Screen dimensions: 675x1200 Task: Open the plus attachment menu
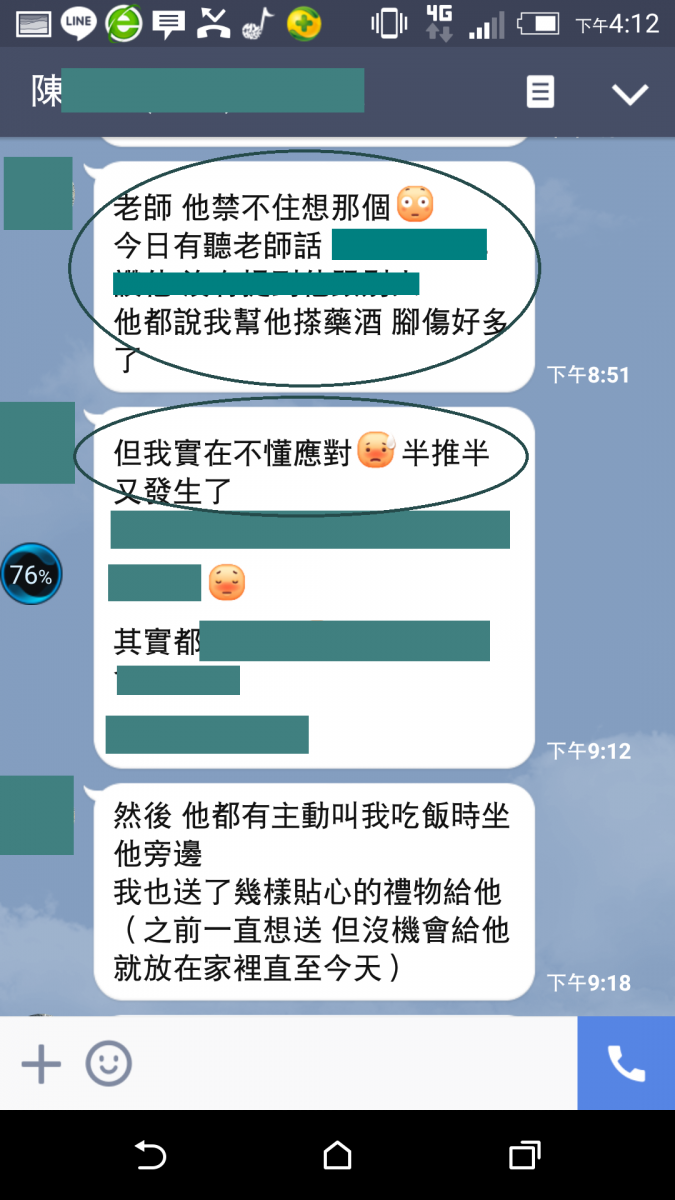[x=41, y=1064]
